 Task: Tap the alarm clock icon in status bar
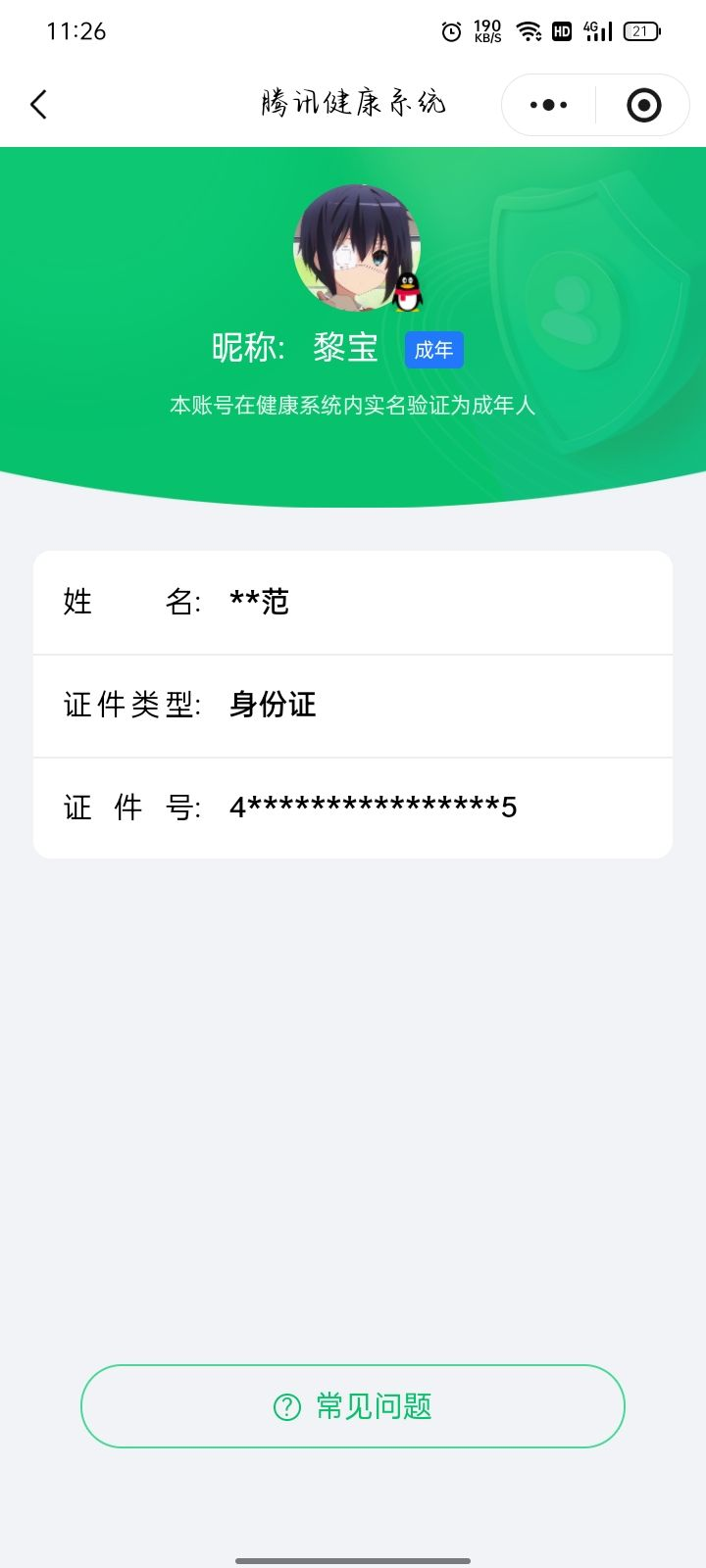449,30
